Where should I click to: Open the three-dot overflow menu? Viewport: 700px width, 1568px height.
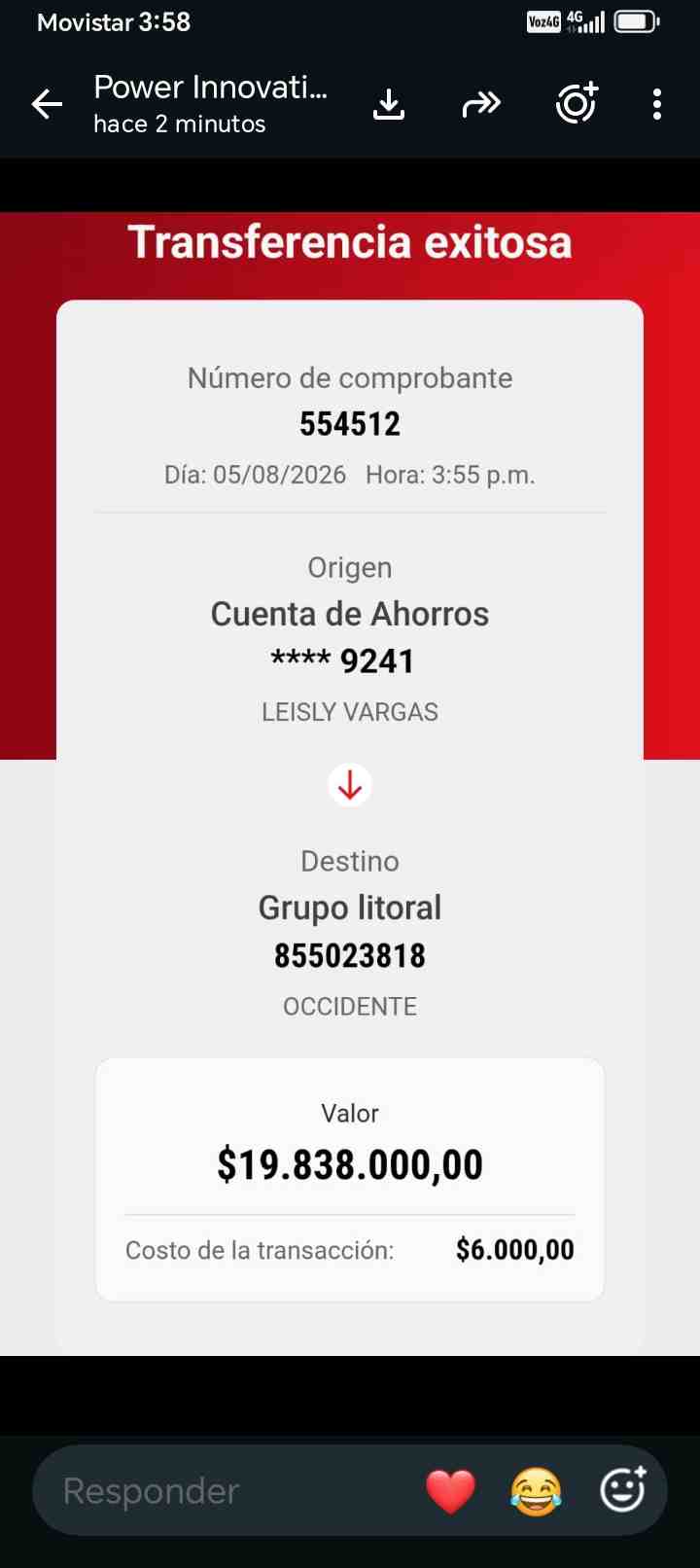click(x=657, y=104)
